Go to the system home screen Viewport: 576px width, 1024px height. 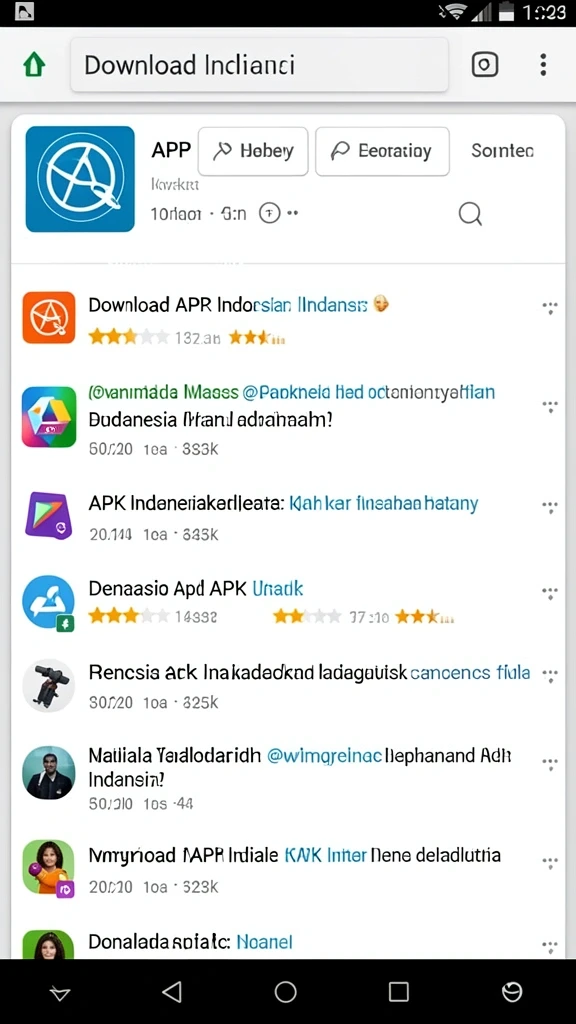click(x=285, y=992)
